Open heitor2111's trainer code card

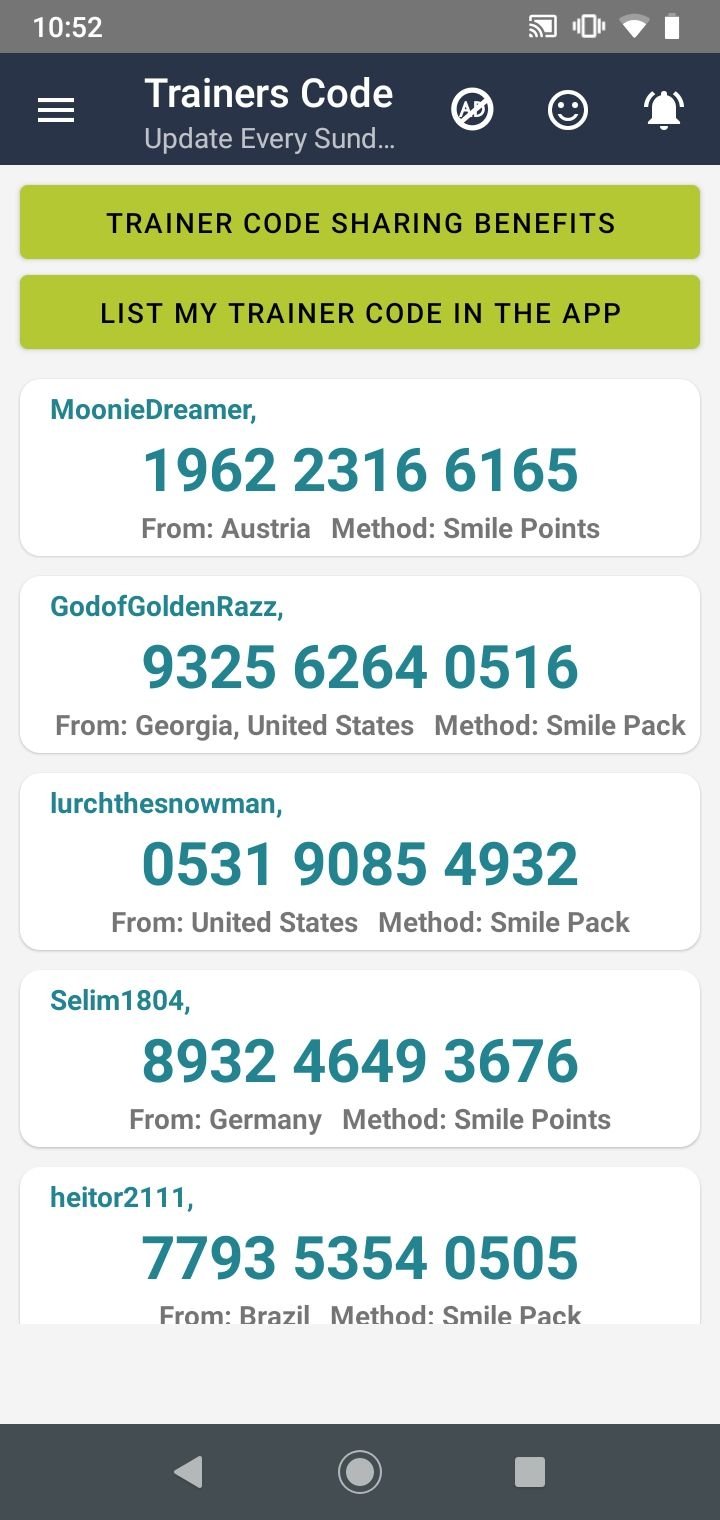click(360, 1245)
